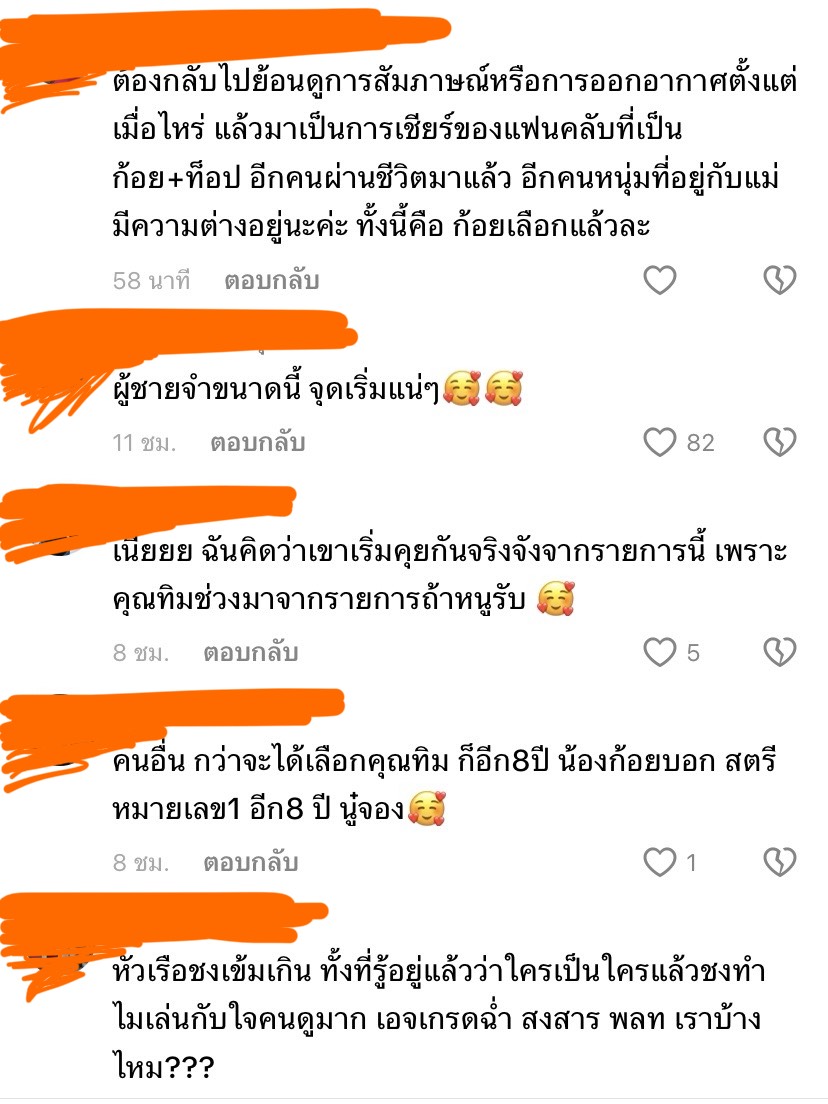Like the comment with 5 likes
This screenshot has width=828, height=1104.
tap(659, 653)
